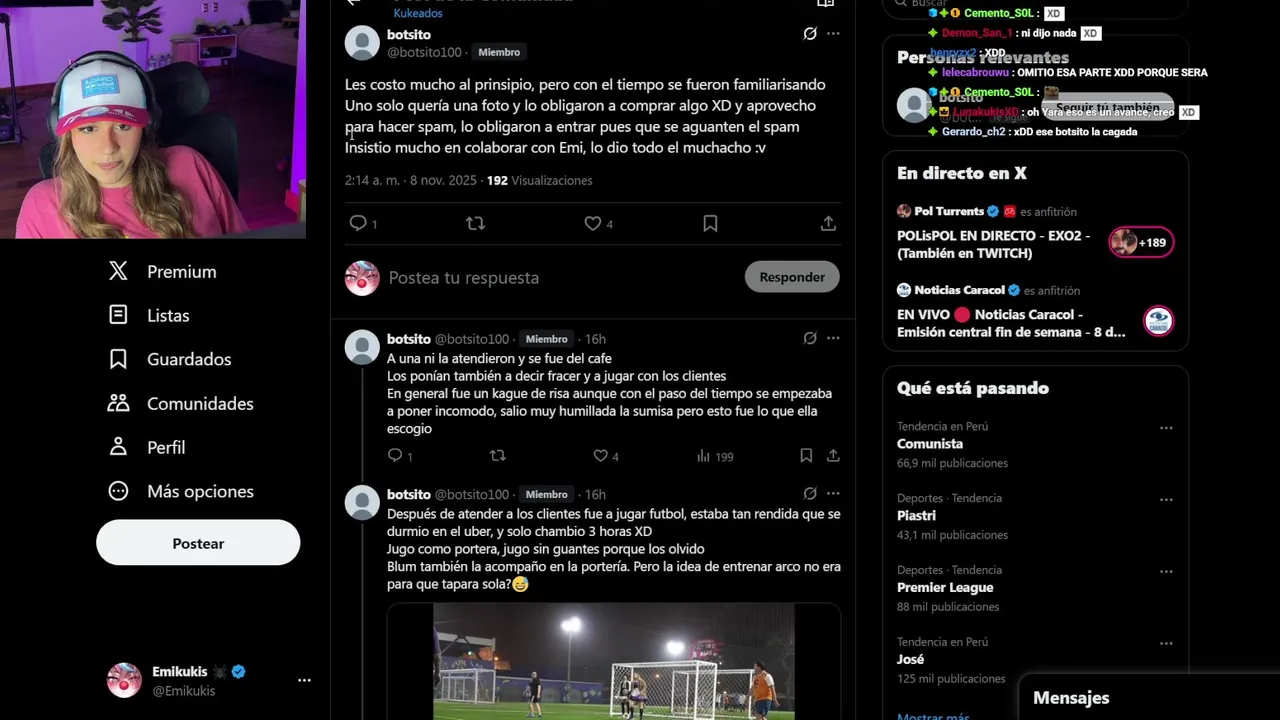Bookmark the main botsito post

[710, 224]
